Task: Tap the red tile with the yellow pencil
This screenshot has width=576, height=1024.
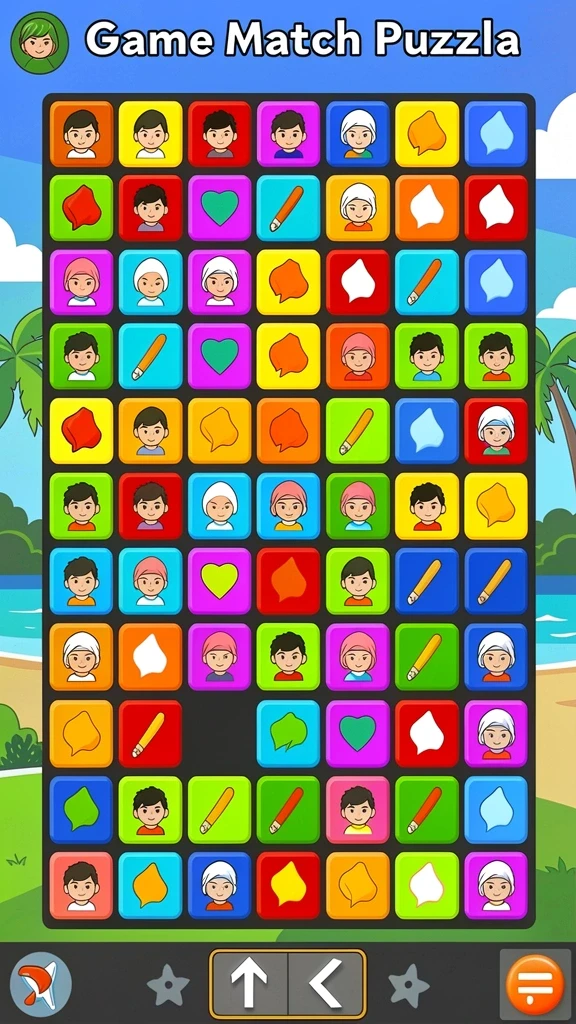Action: [x=150, y=733]
